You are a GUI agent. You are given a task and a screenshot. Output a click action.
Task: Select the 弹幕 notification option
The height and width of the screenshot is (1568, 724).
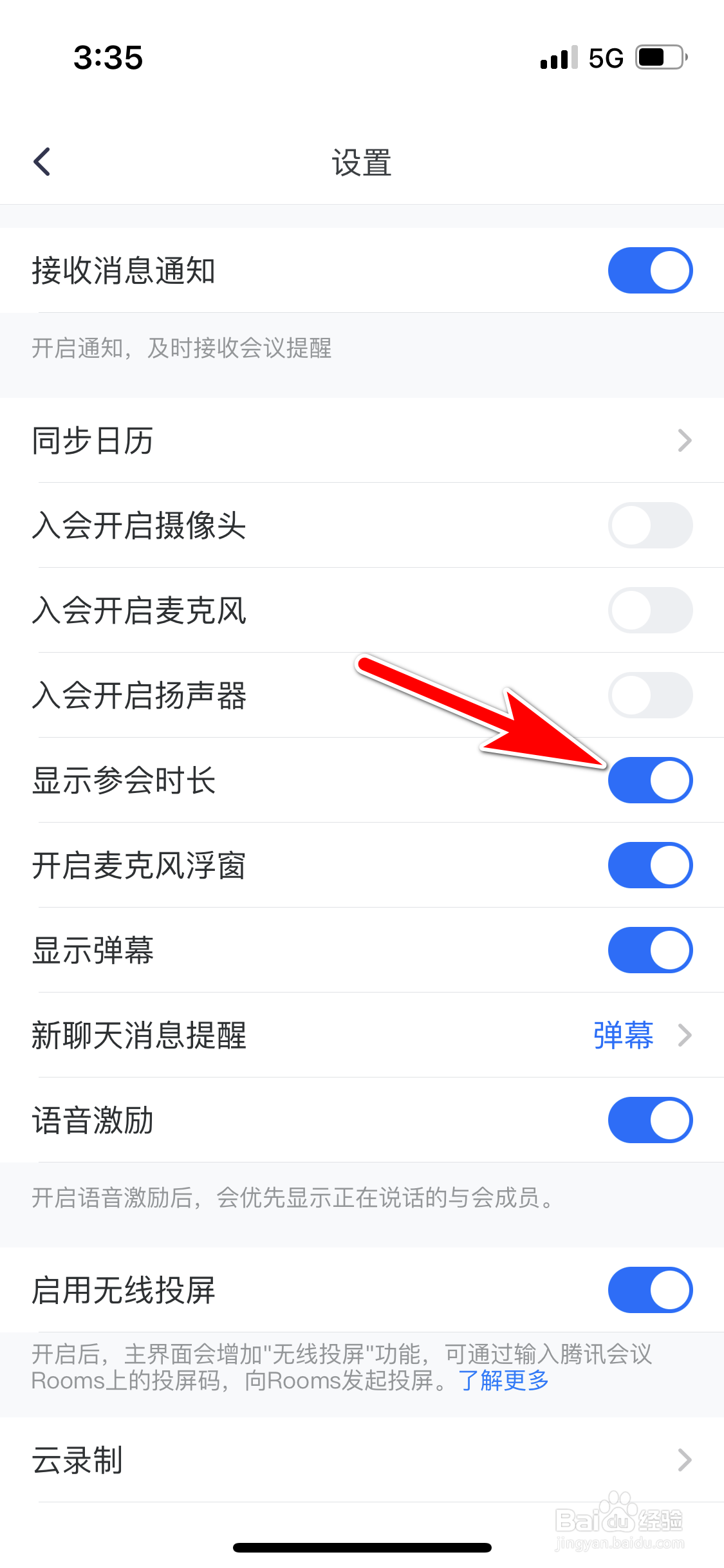coord(622,1035)
